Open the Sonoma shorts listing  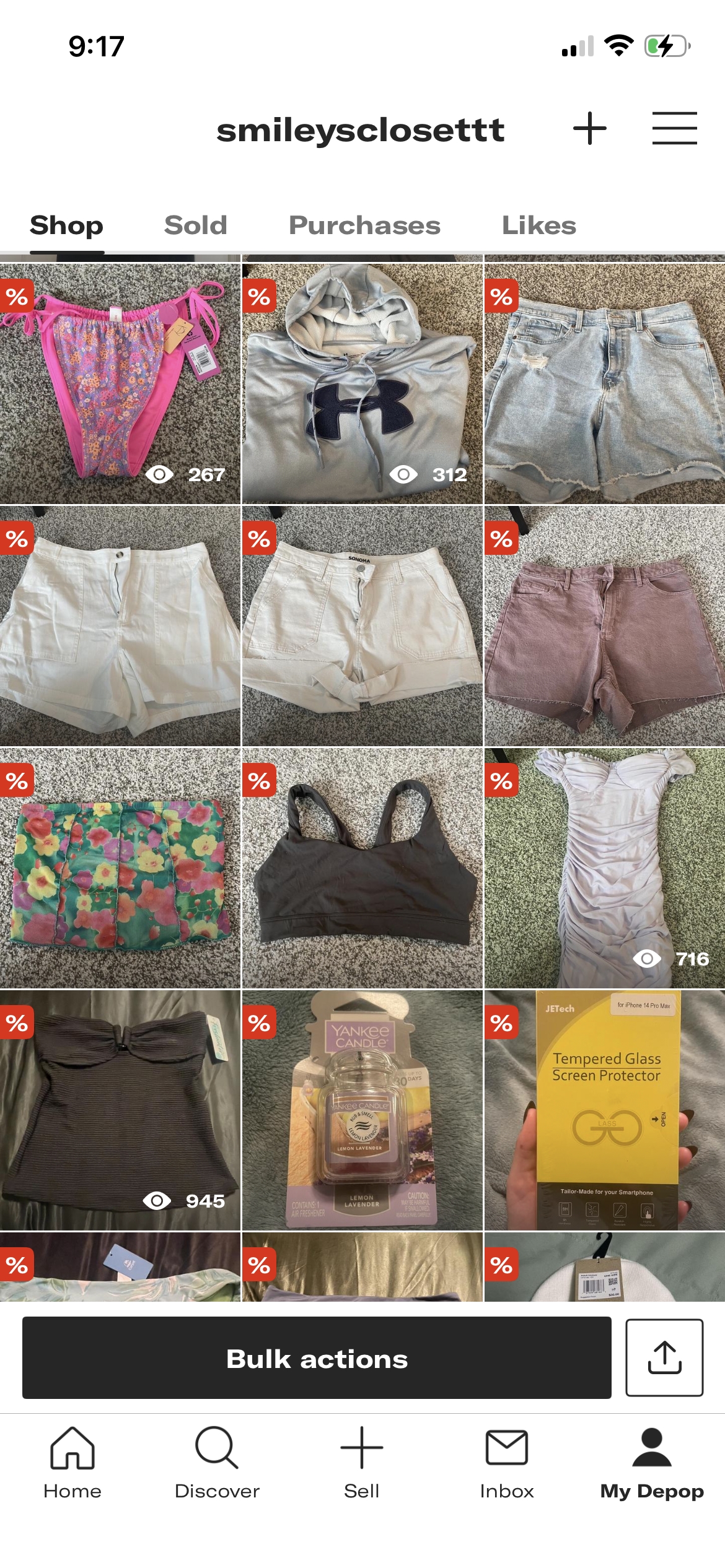click(362, 626)
